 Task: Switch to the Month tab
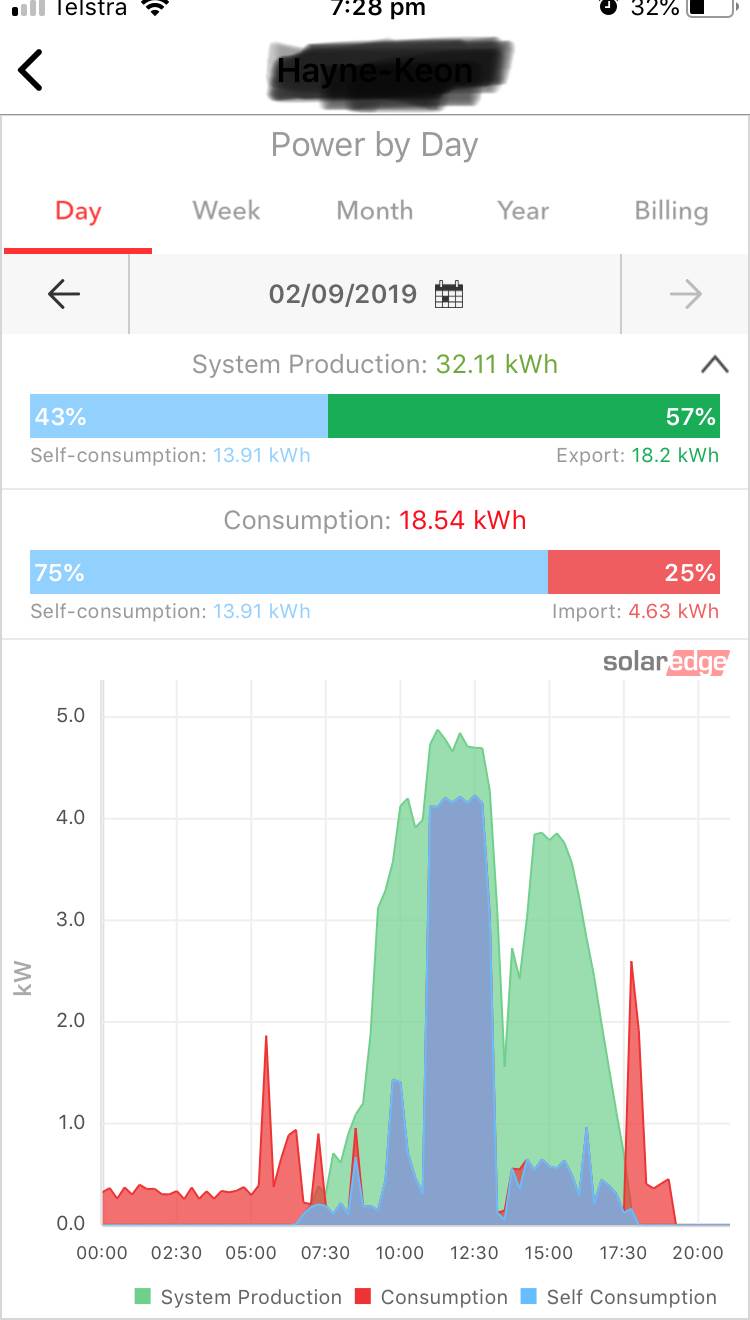pos(374,211)
